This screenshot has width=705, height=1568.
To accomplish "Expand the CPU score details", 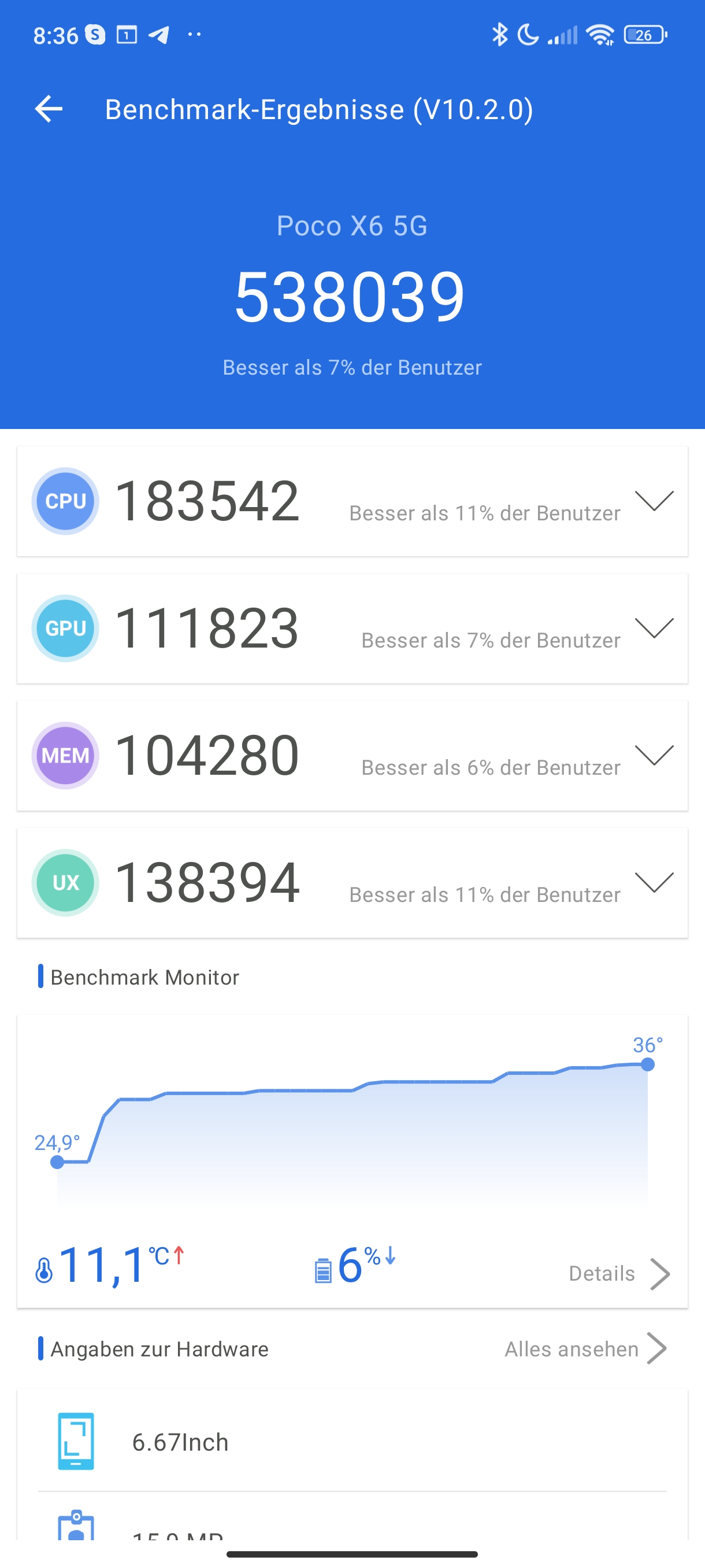I will 654,500.
